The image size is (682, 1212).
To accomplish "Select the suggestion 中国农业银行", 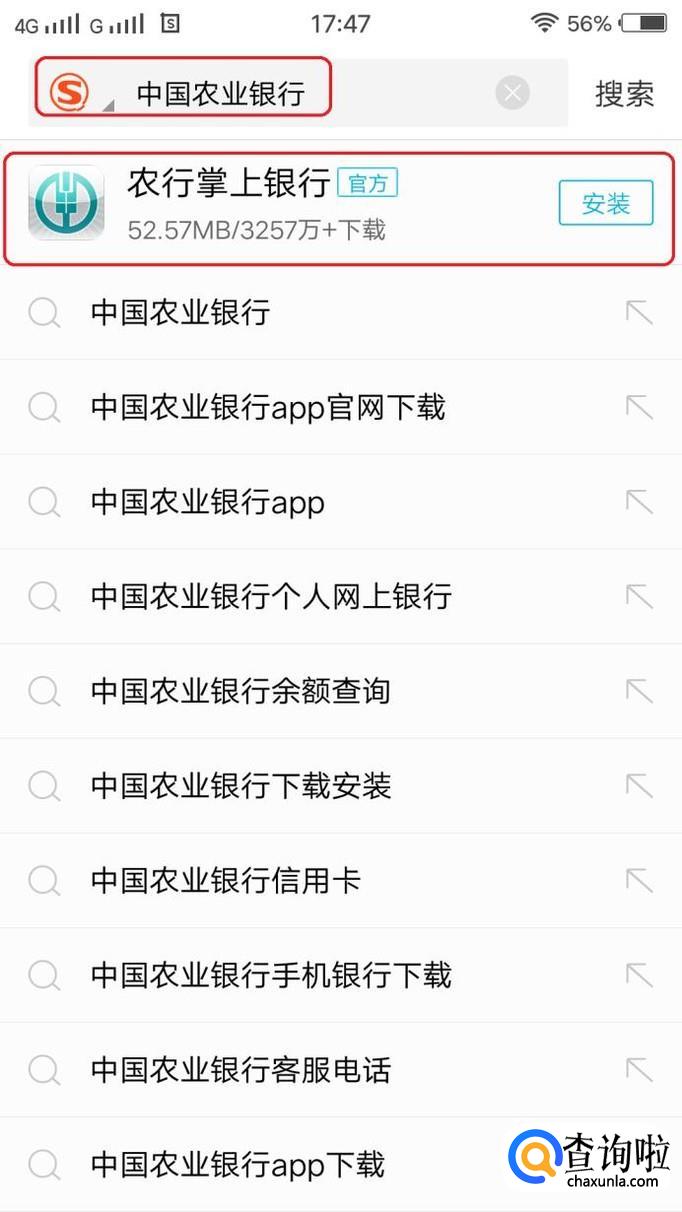I will pyautogui.click(x=180, y=313).
